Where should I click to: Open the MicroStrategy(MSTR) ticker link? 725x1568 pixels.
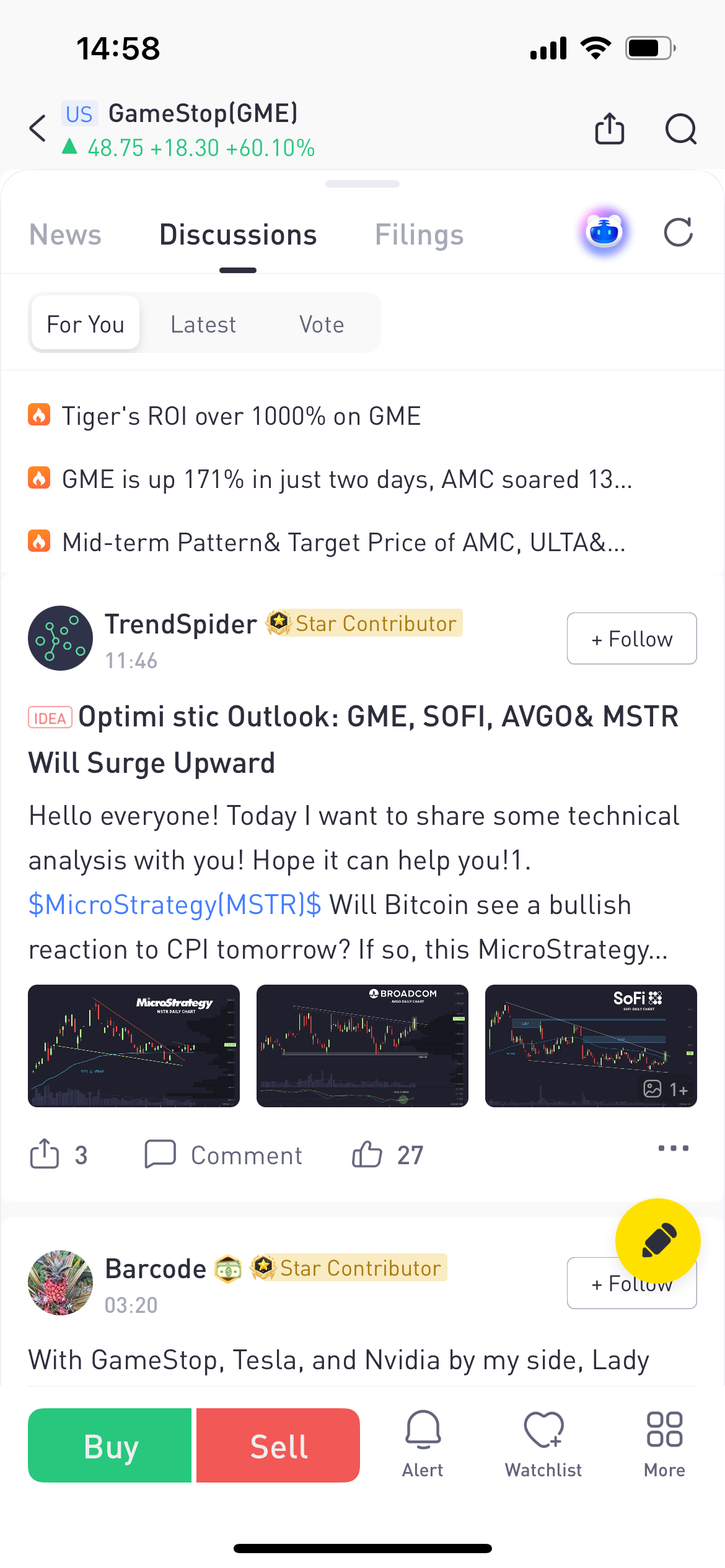175,905
